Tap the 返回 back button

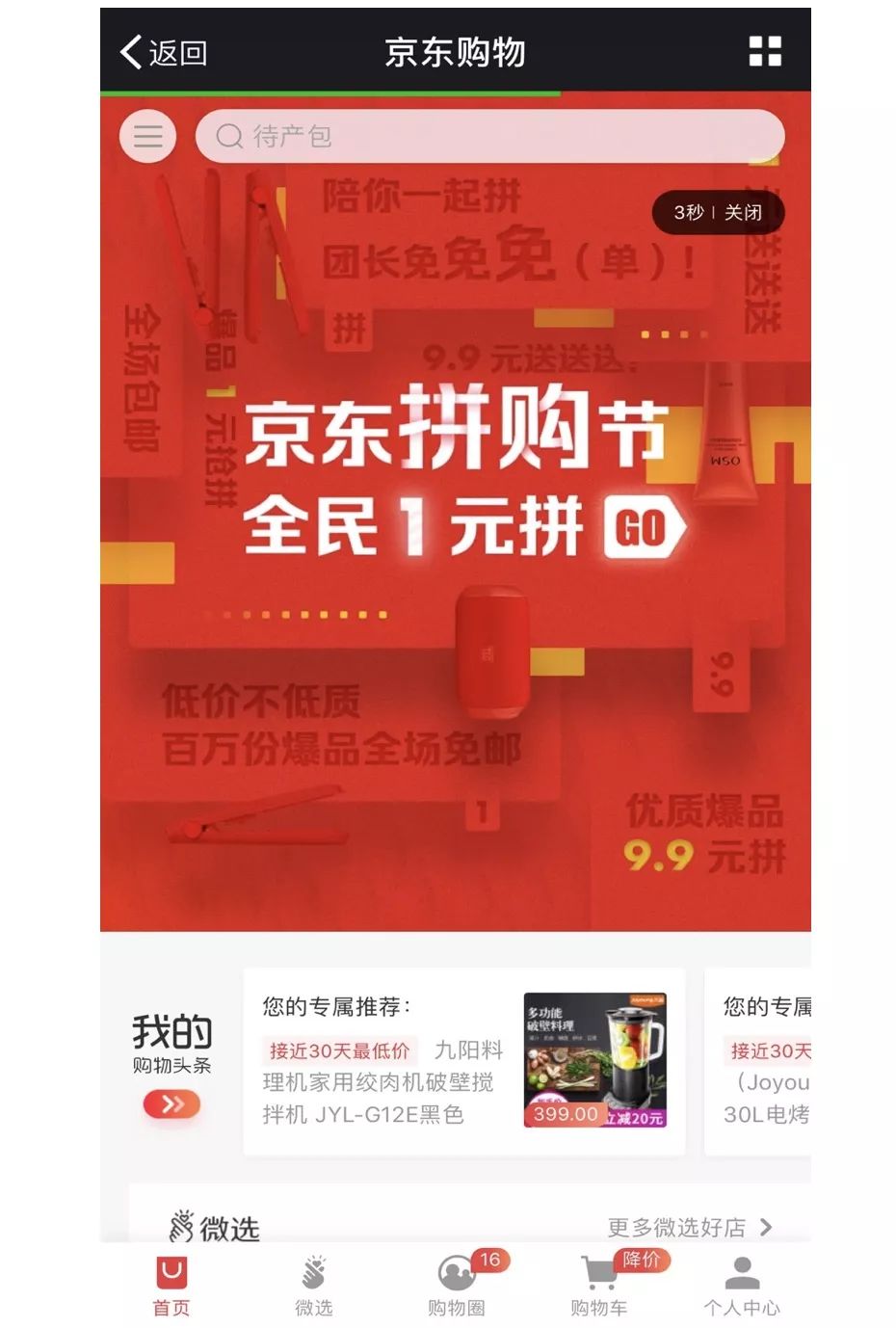point(164,52)
